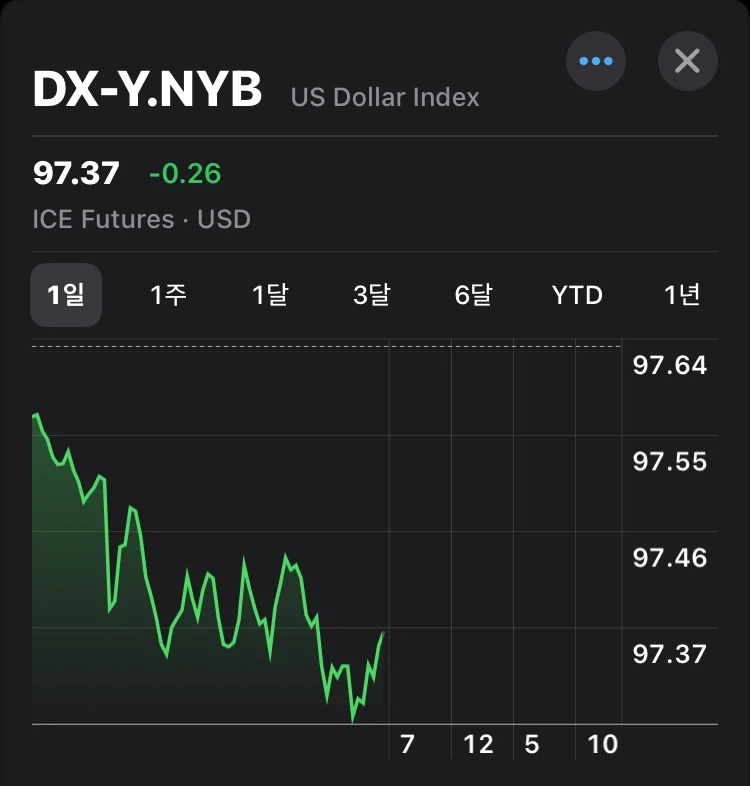
Task: Close the US Dollar Index detail
Action: pyautogui.click(x=687, y=61)
